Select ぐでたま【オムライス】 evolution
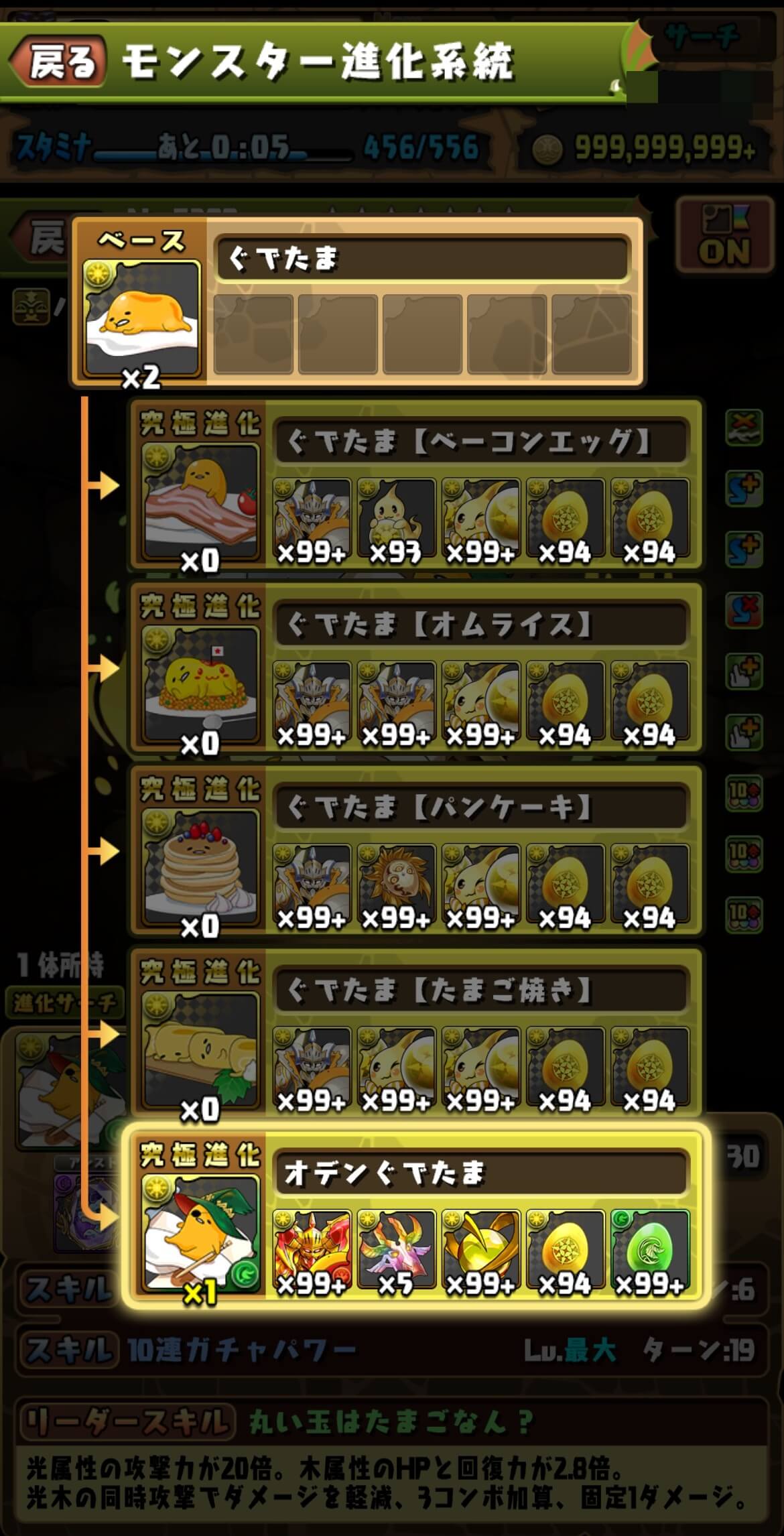Image resolution: width=784 pixels, height=1536 pixels. (x=200, y=684)
